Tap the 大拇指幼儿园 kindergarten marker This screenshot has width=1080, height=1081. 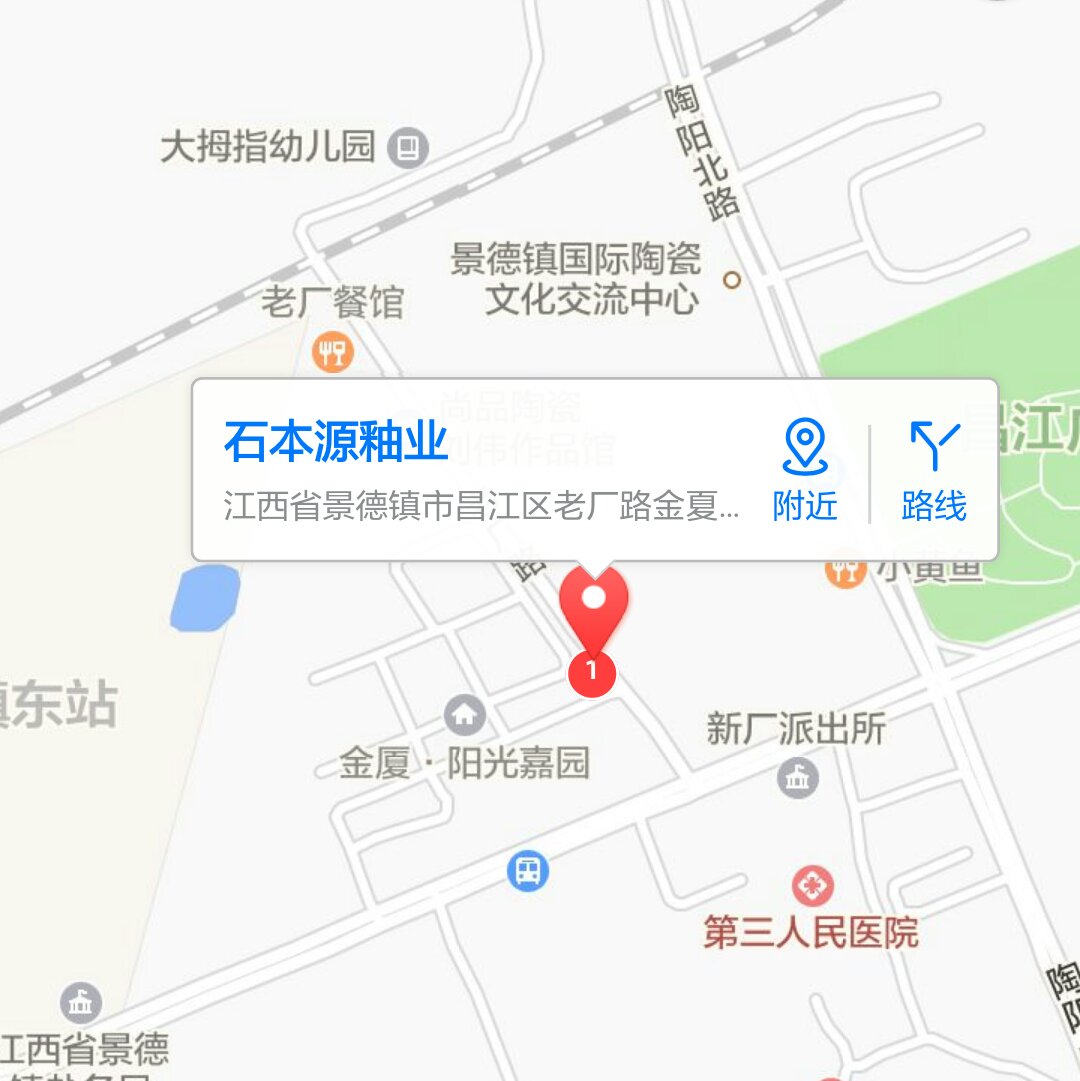407,149
